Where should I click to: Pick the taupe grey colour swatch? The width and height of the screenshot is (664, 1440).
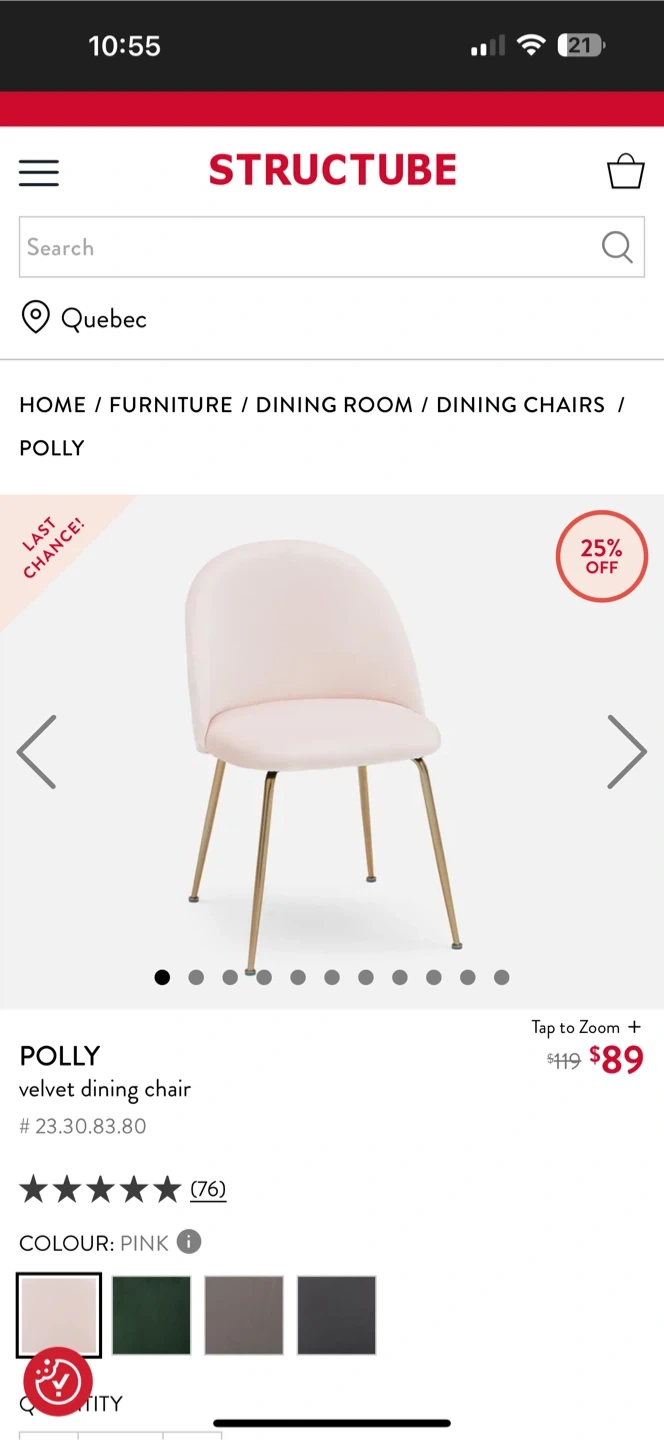(244, 1315)
